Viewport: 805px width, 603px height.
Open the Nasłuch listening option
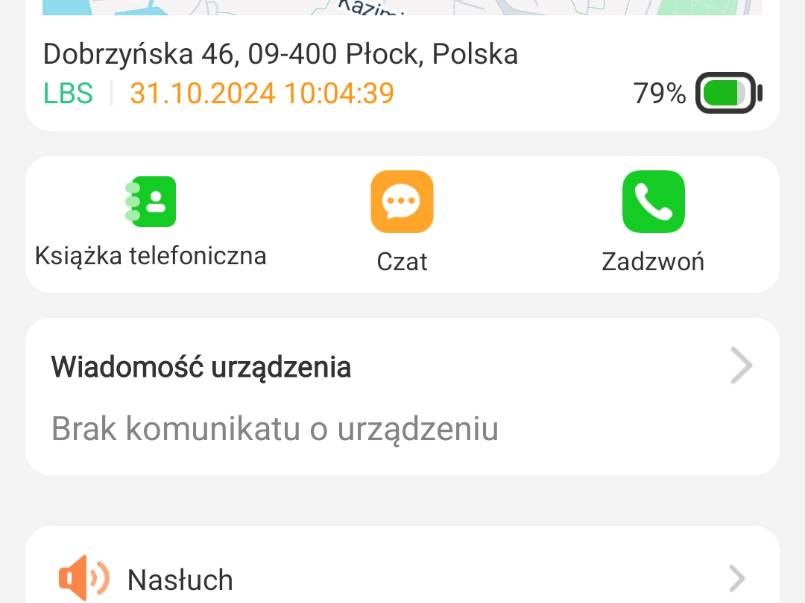[401, 579]
